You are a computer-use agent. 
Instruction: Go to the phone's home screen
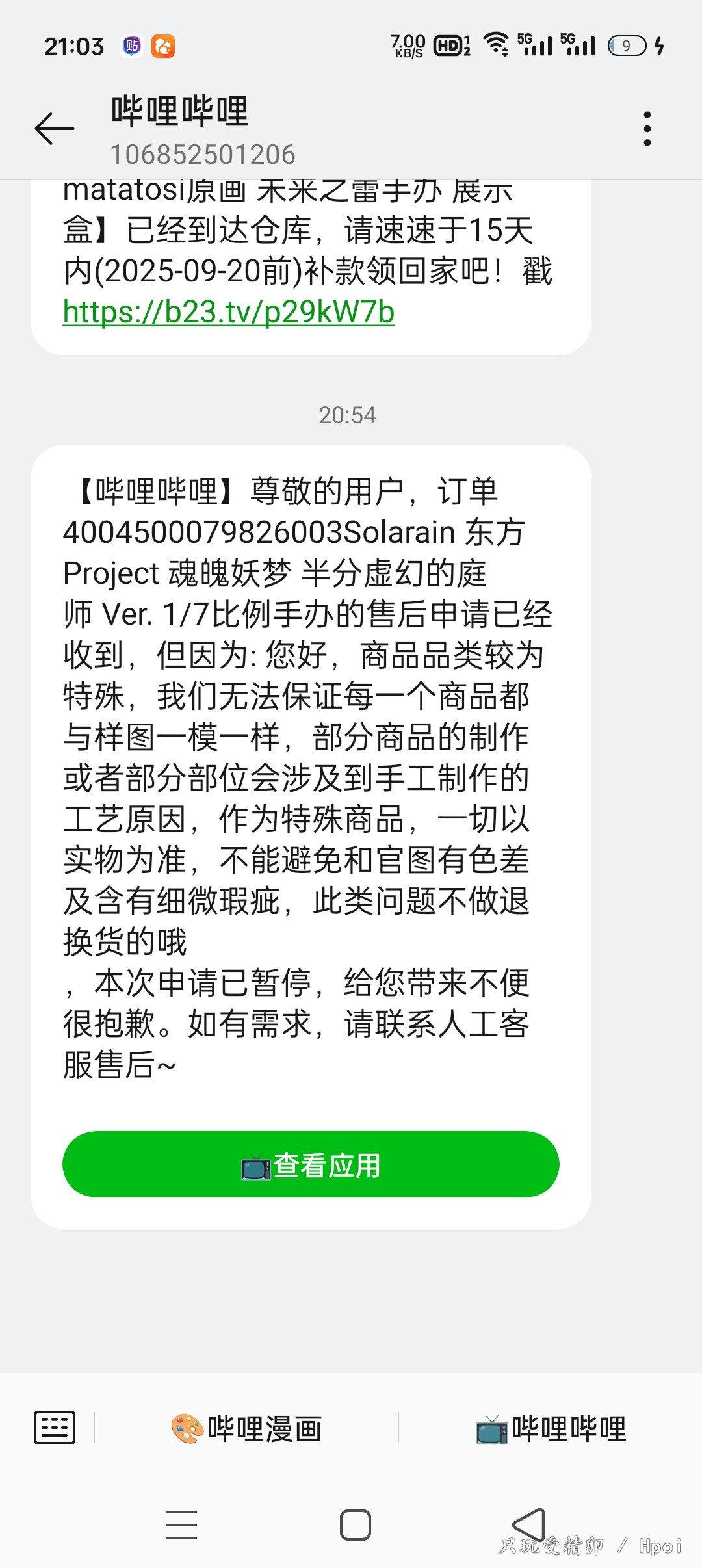355,1524
